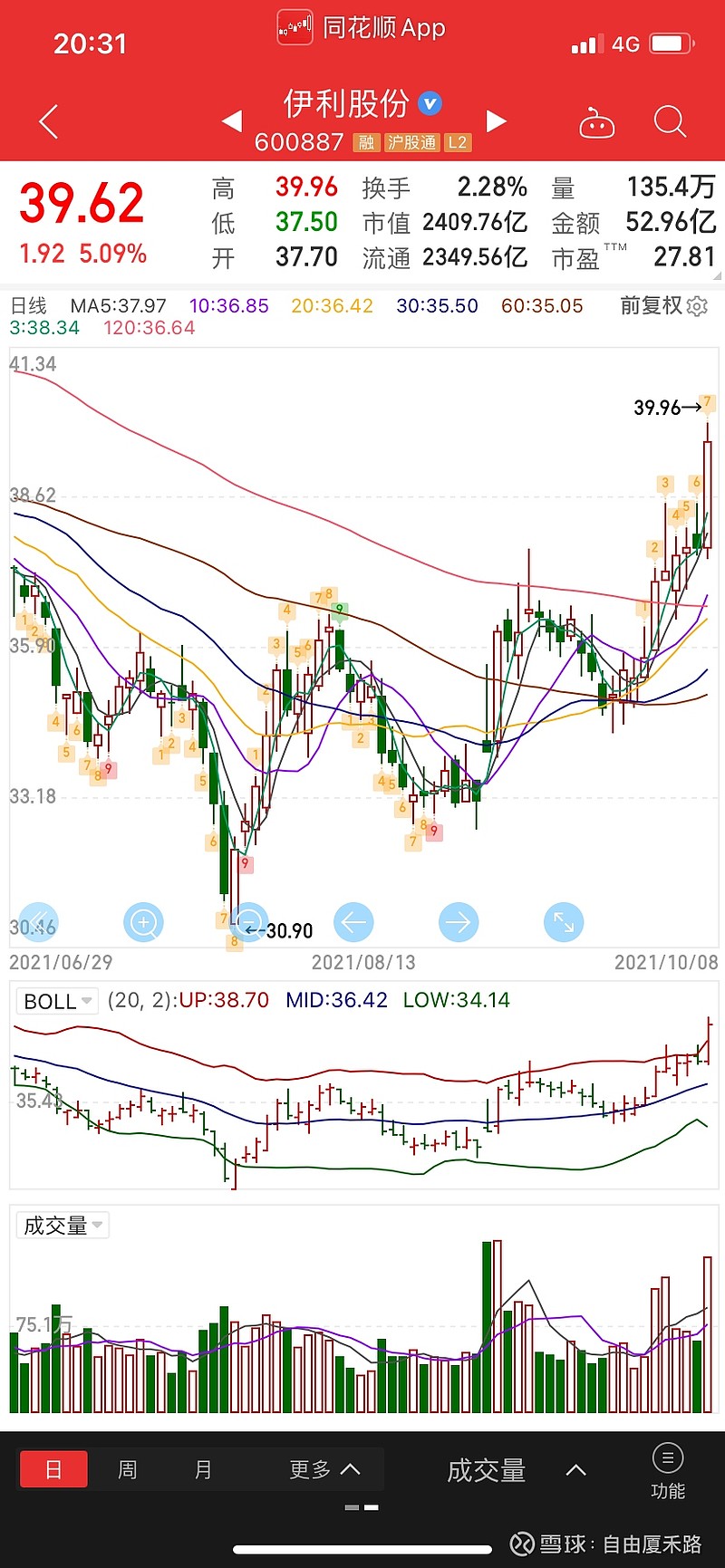725x1568 pixels.
Task: Switch to the next stock
Action: (x=496, y=121)
